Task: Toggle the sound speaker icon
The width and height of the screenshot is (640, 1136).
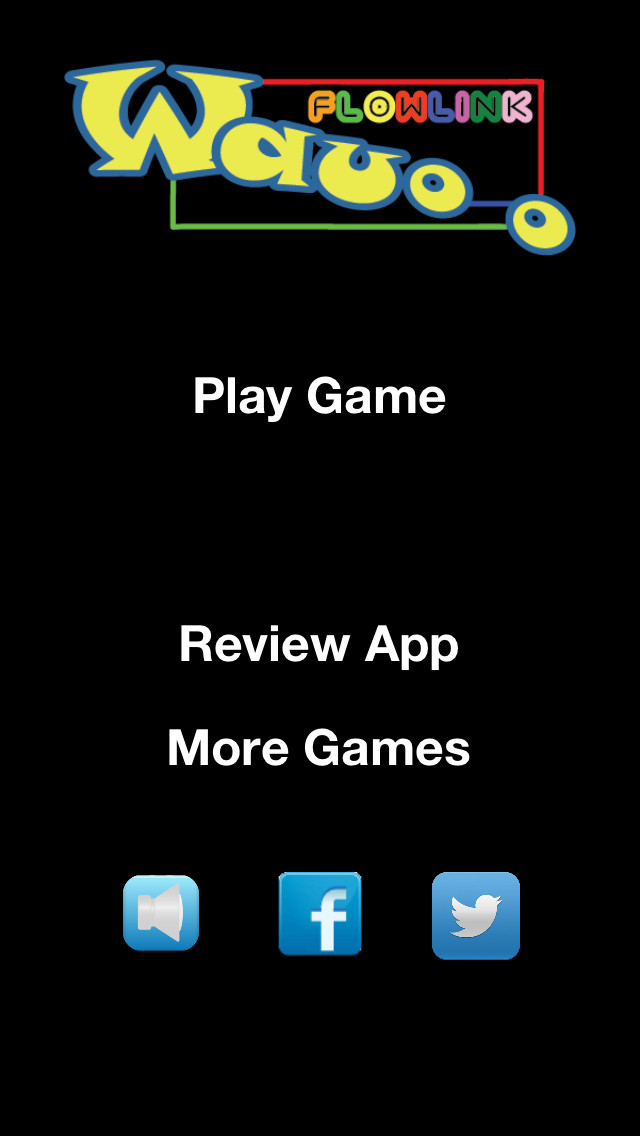Action: tap(161, 913)
